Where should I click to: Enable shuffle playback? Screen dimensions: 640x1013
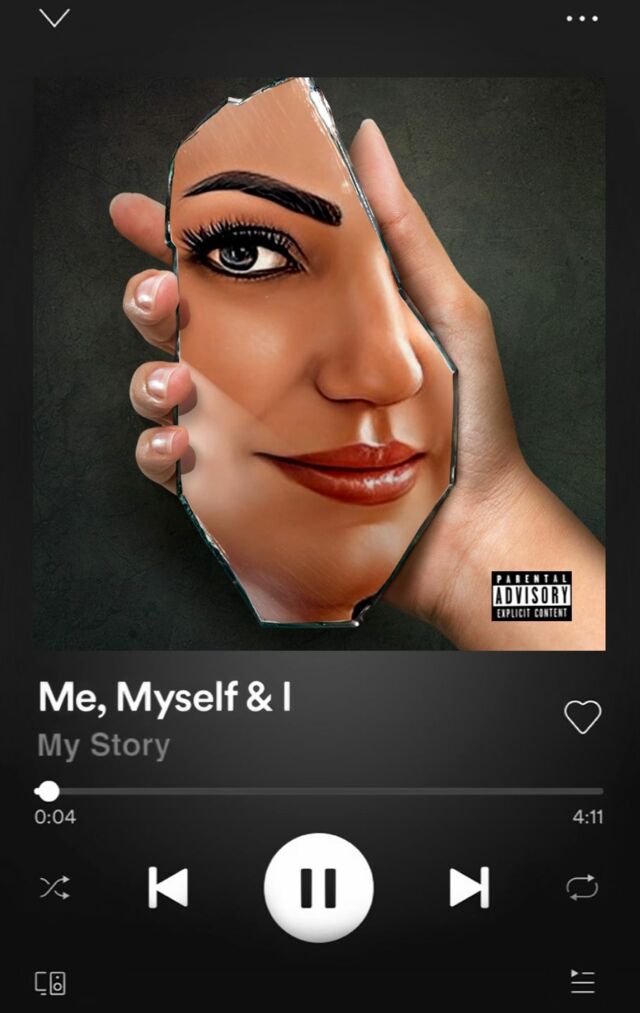point(54,887)
